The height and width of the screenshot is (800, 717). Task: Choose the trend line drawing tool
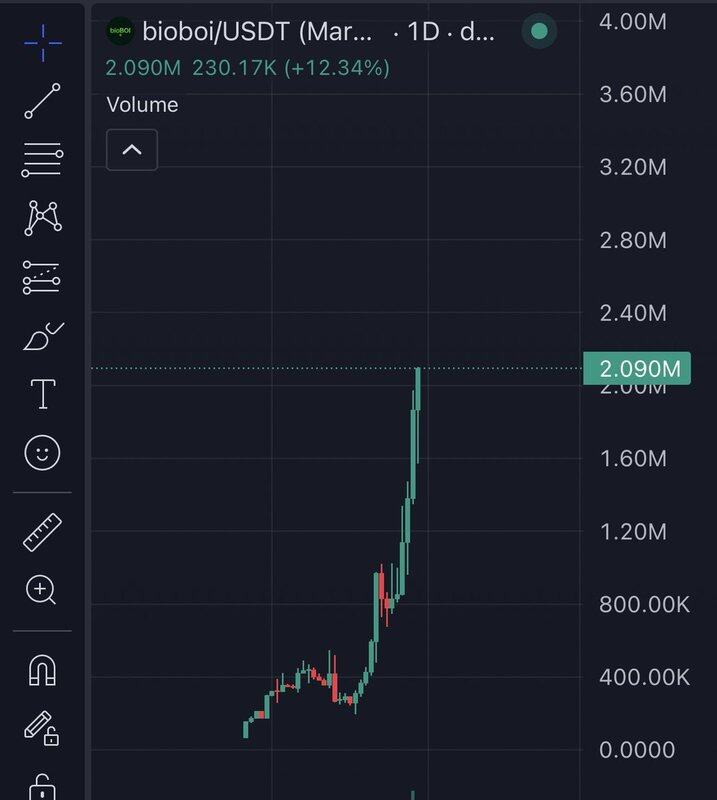coord(41,101)
